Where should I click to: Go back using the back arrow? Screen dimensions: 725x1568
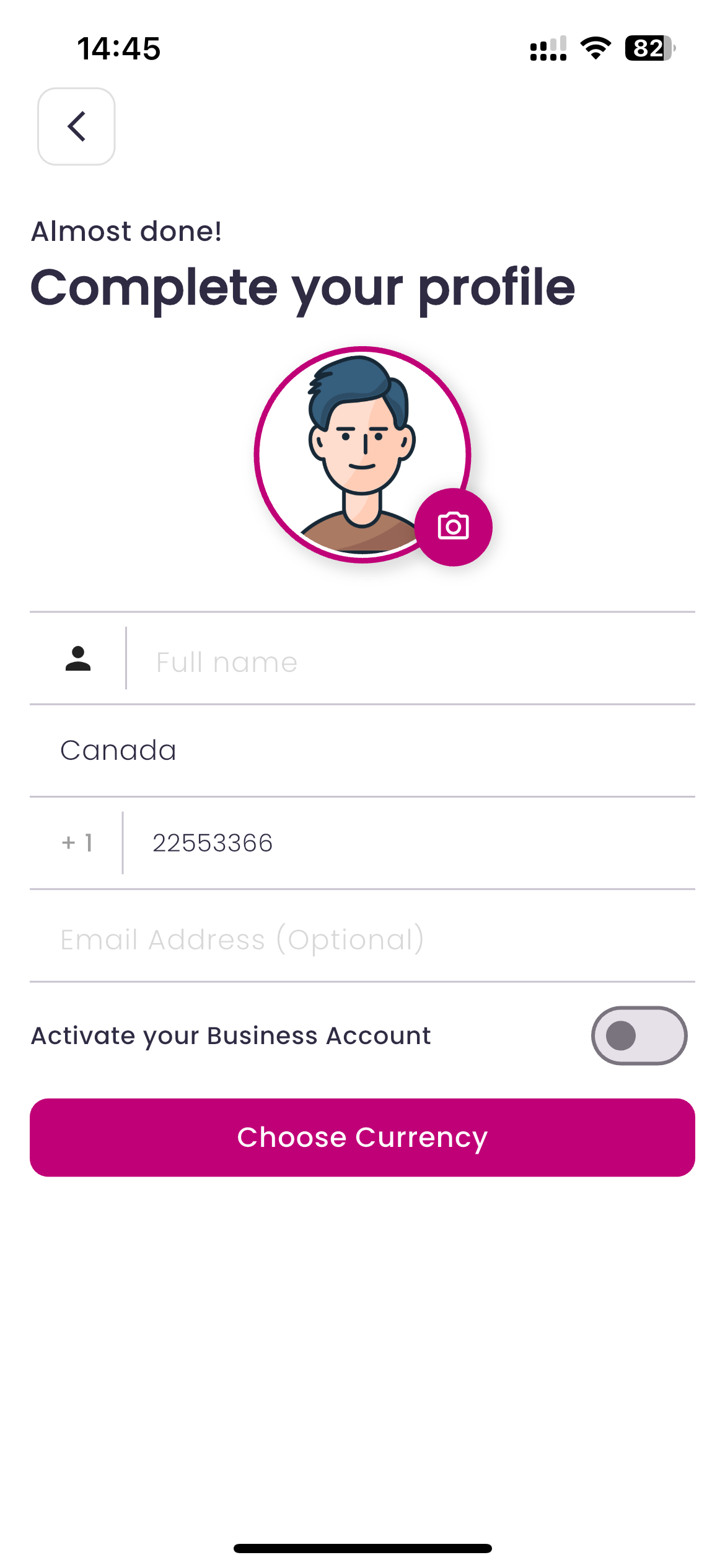tap(76, 126)
